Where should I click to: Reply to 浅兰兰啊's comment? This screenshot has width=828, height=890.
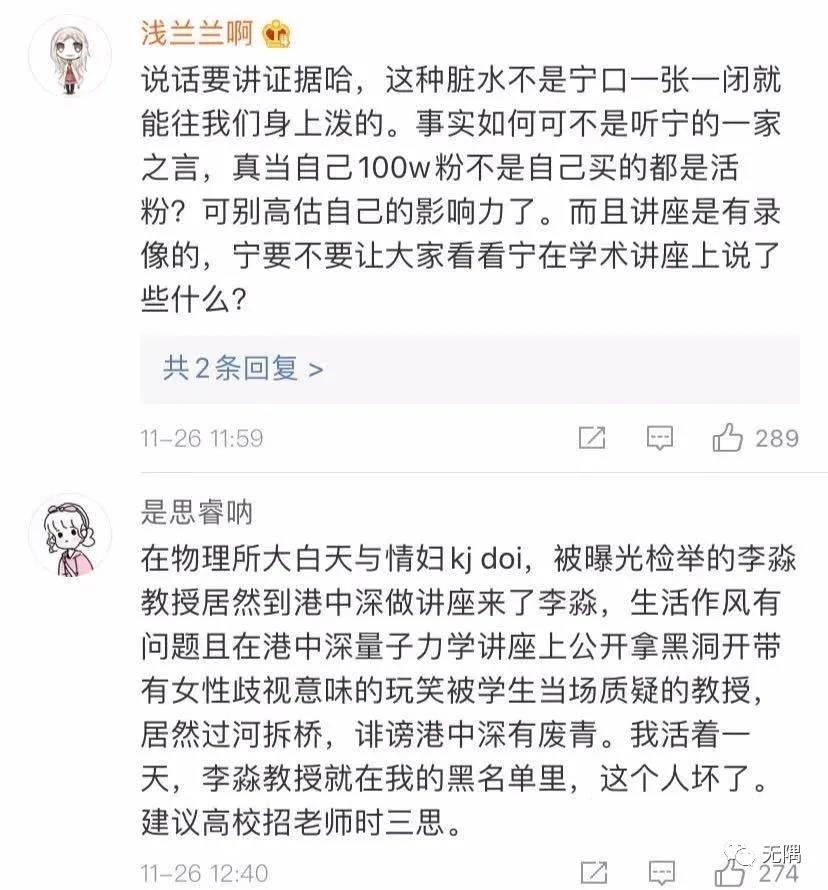coord(659,438)
